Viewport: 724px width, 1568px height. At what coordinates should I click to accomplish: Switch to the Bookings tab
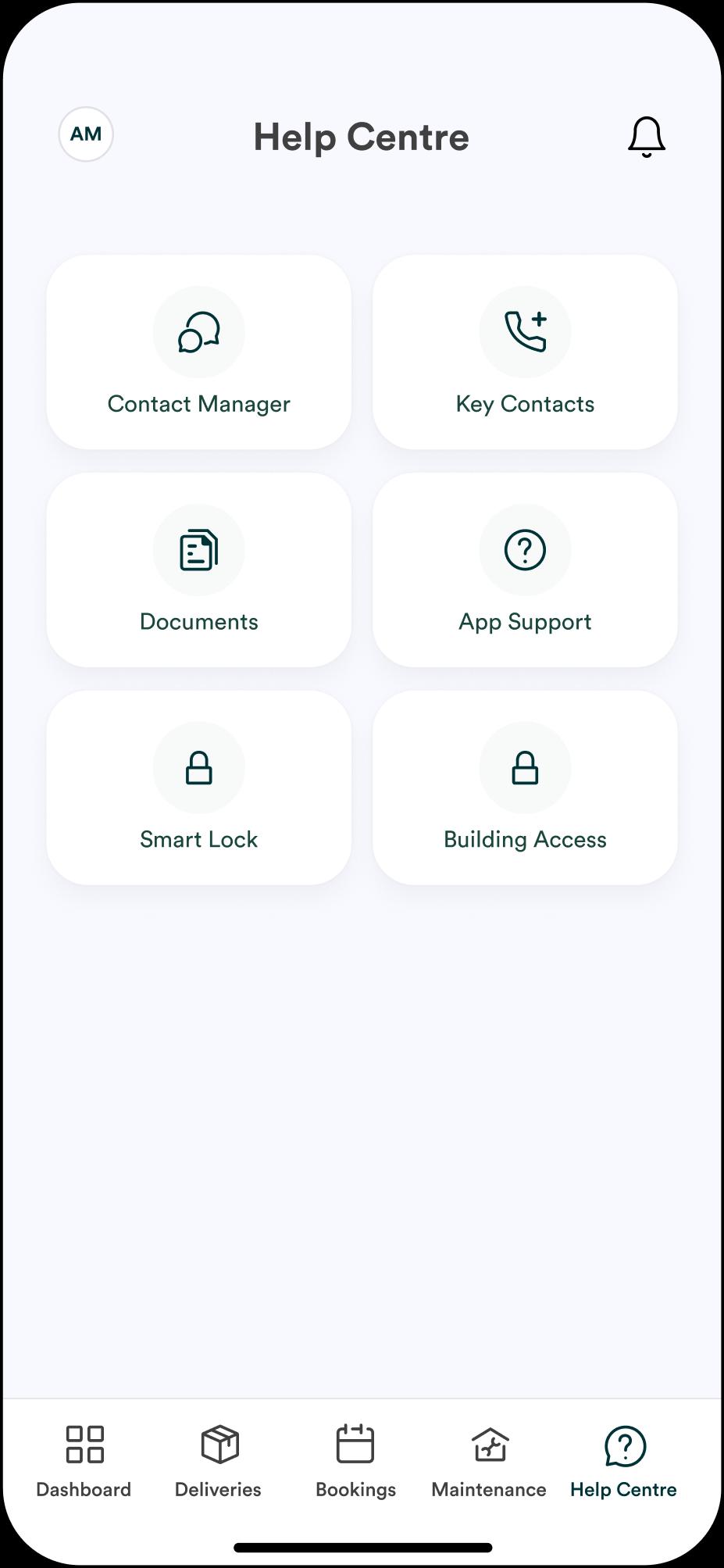pos(355,1460)
